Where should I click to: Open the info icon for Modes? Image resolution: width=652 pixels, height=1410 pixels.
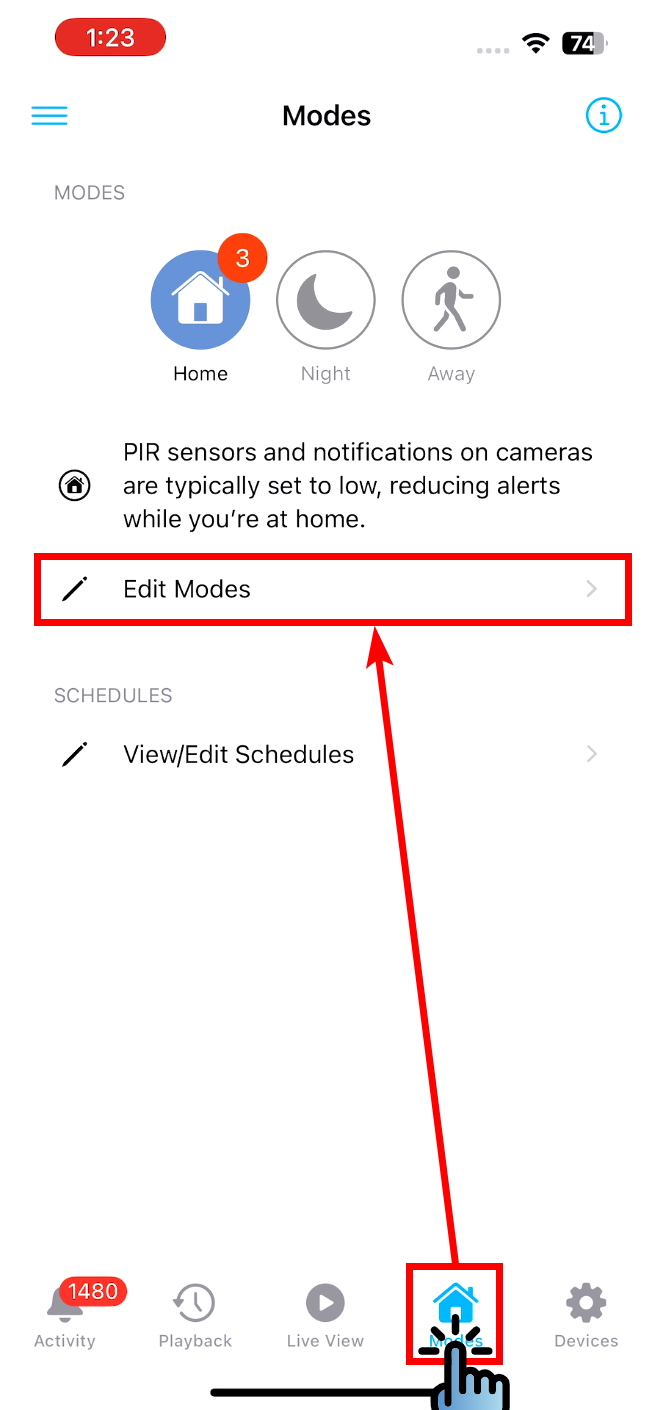point(603,116)
